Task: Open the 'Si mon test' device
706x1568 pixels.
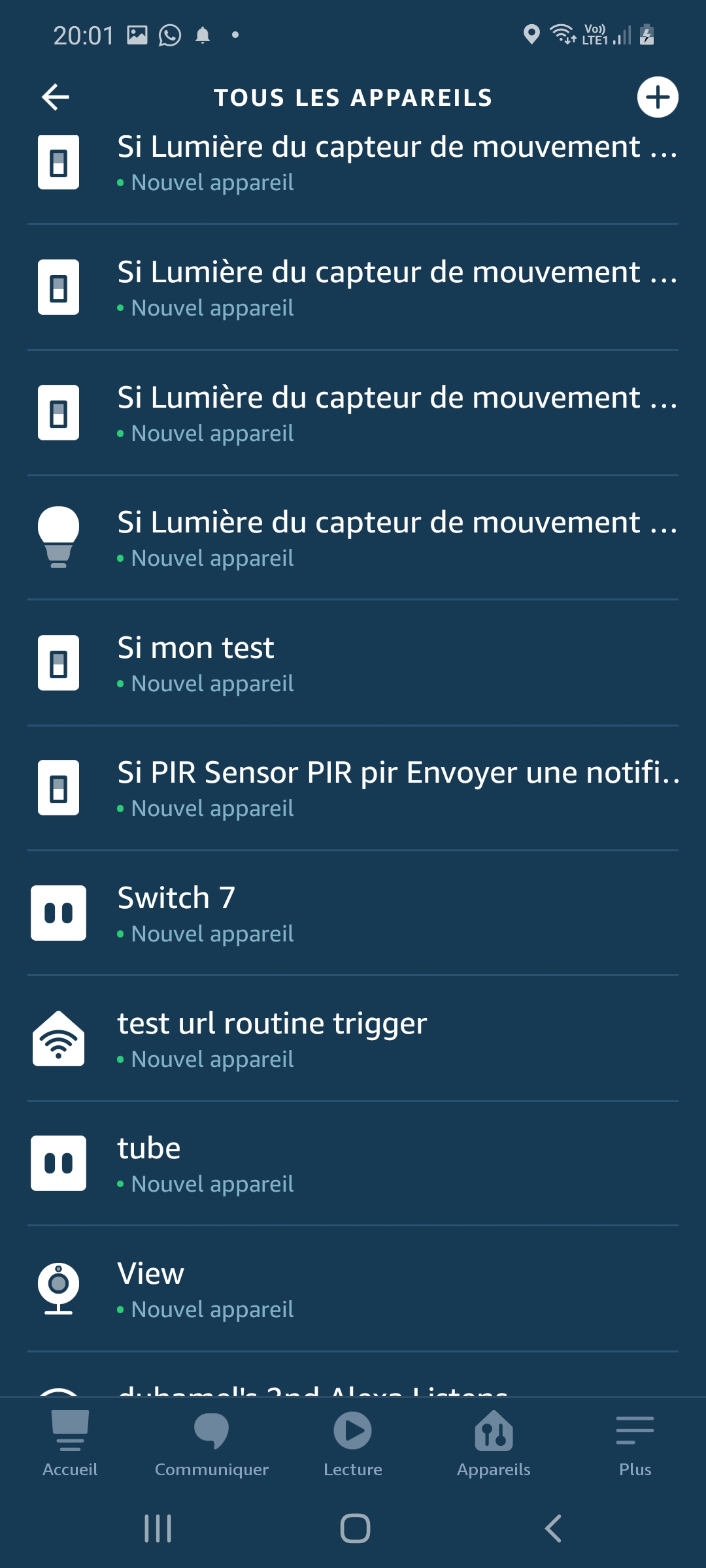Action: point(353,663)
